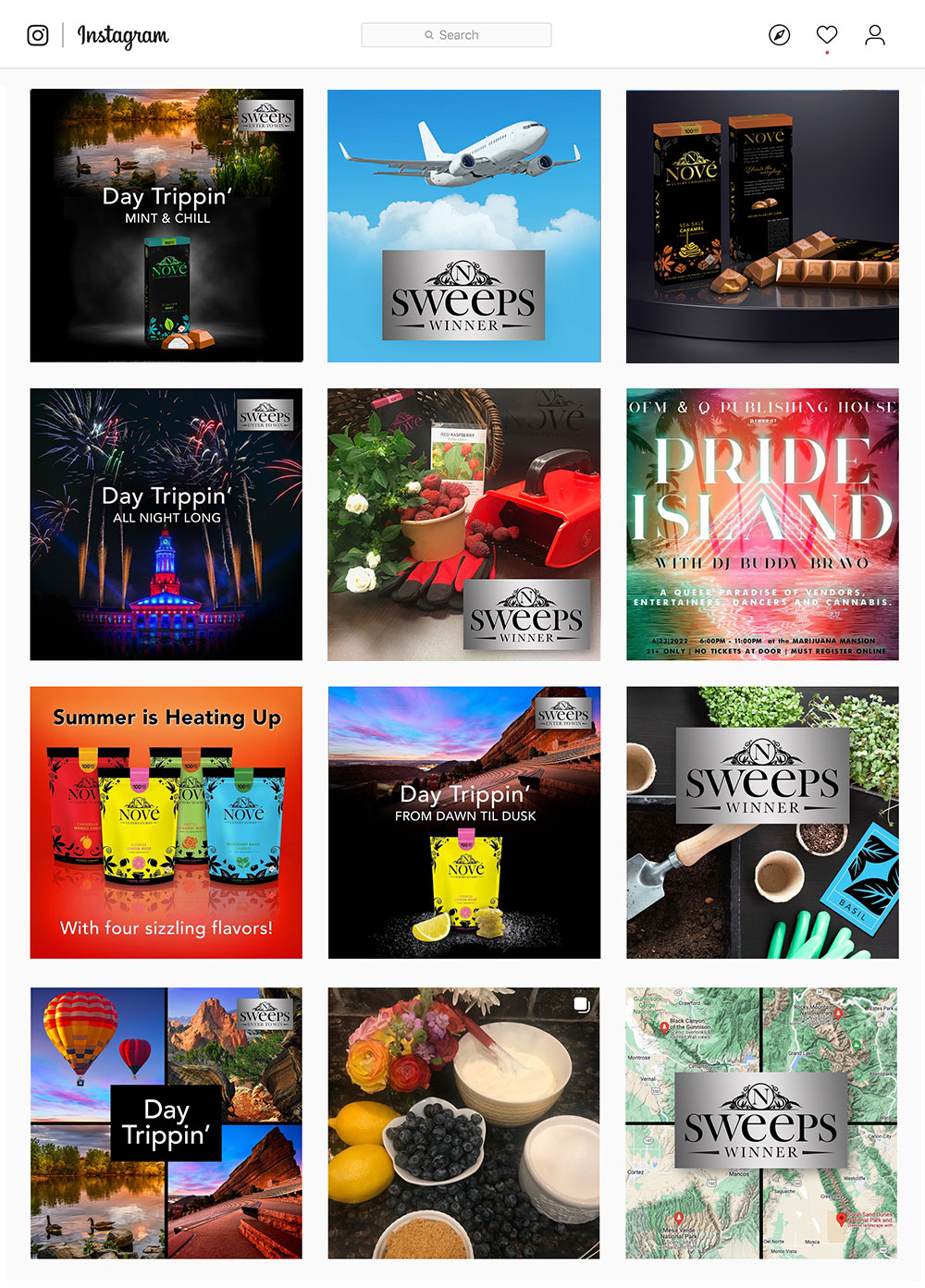Open the activity heart icon
This screenshot has height=1288, width=925.
pos(827,35)
